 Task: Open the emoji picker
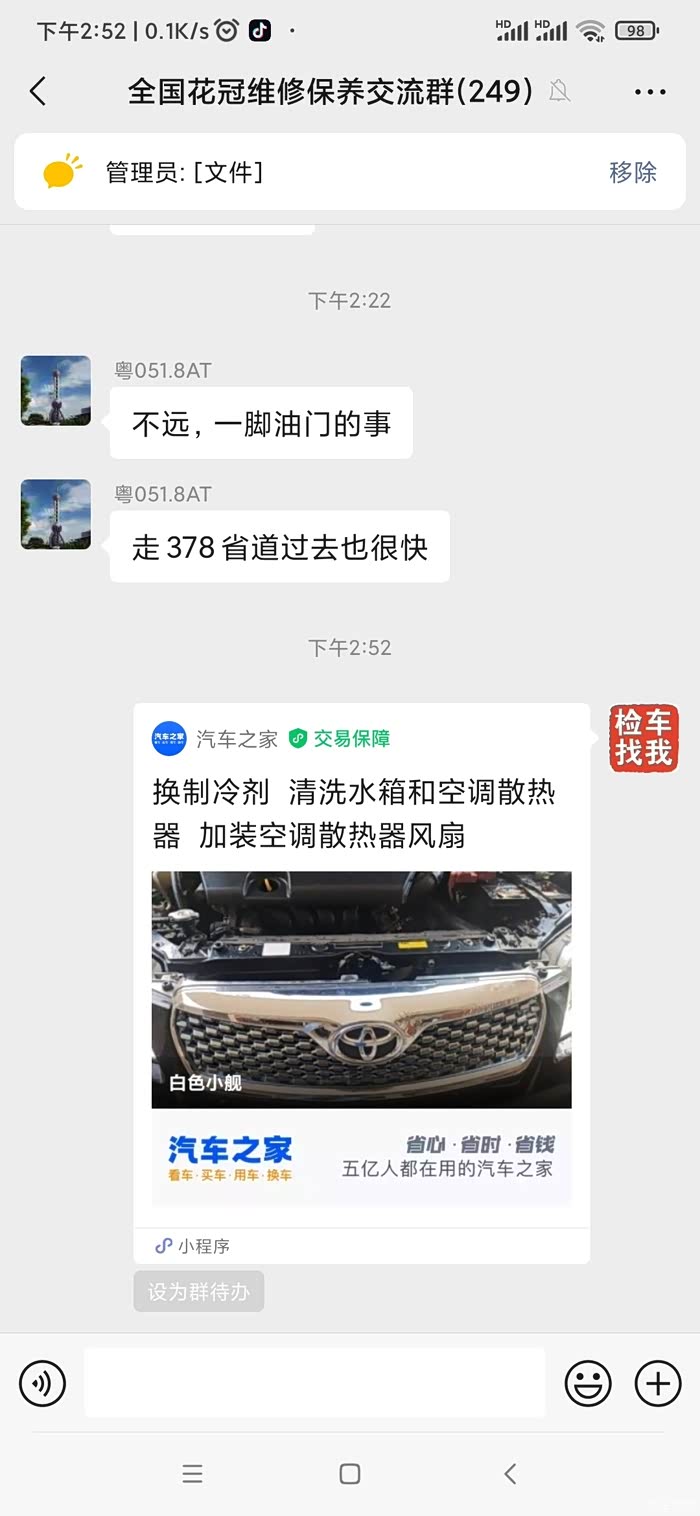coord(588,1384)
